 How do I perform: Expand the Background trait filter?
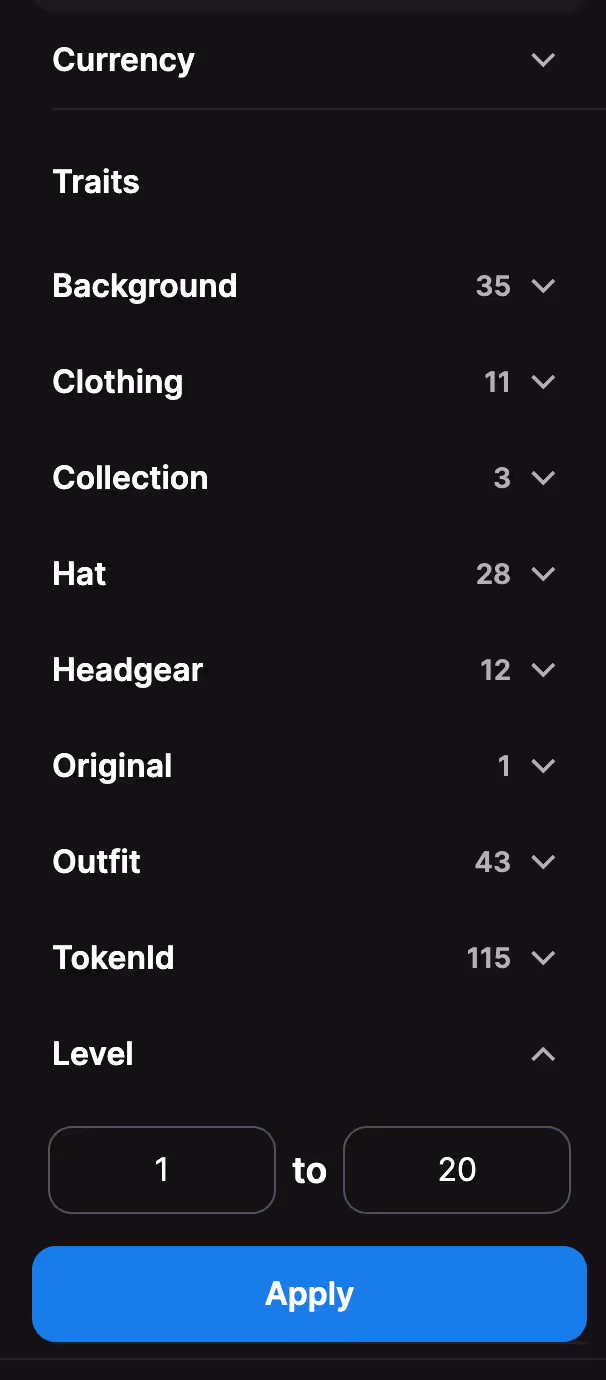click(542, 286)
